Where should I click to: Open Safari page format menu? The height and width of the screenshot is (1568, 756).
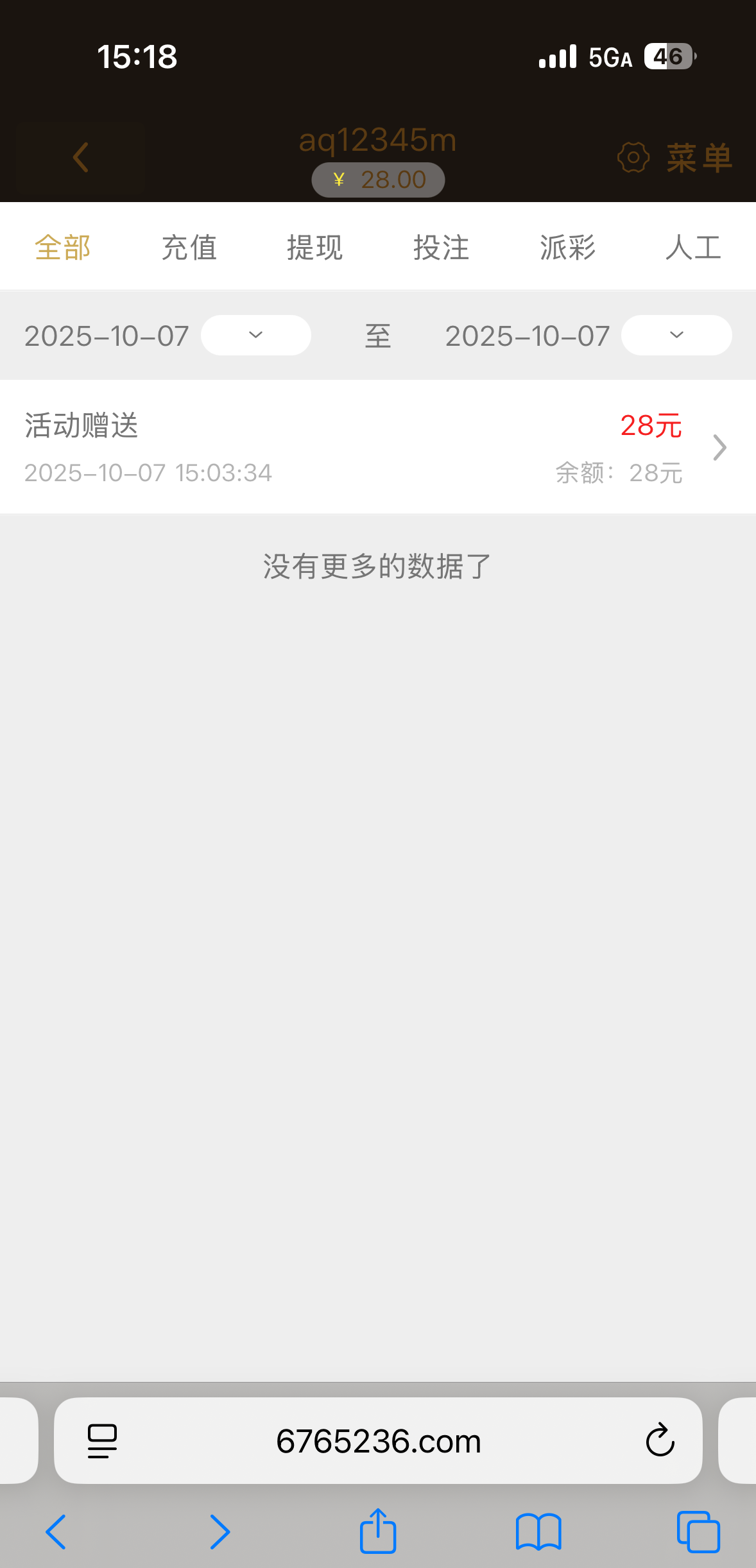(x=102, y=1440)
